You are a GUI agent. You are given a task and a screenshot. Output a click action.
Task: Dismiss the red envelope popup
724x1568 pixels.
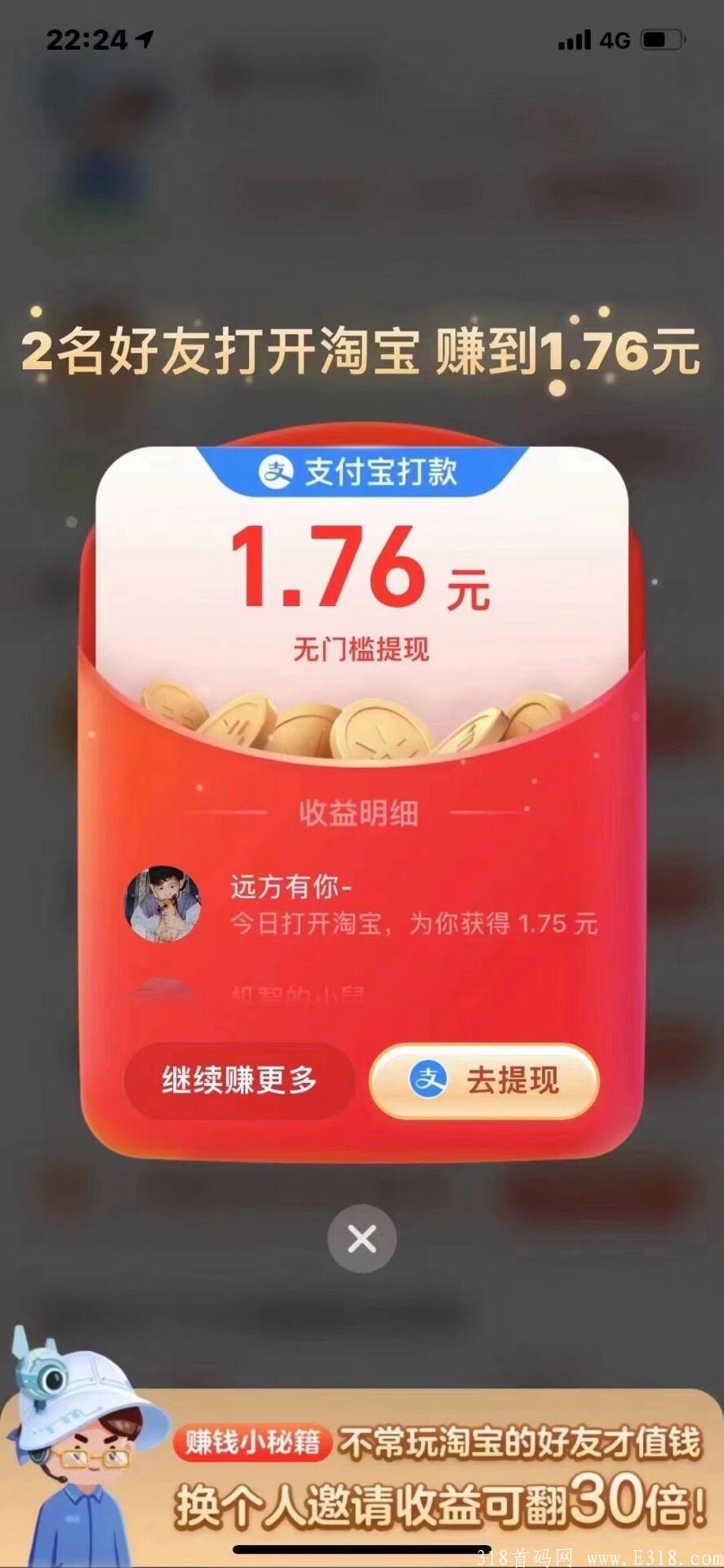coord(362,1239)
